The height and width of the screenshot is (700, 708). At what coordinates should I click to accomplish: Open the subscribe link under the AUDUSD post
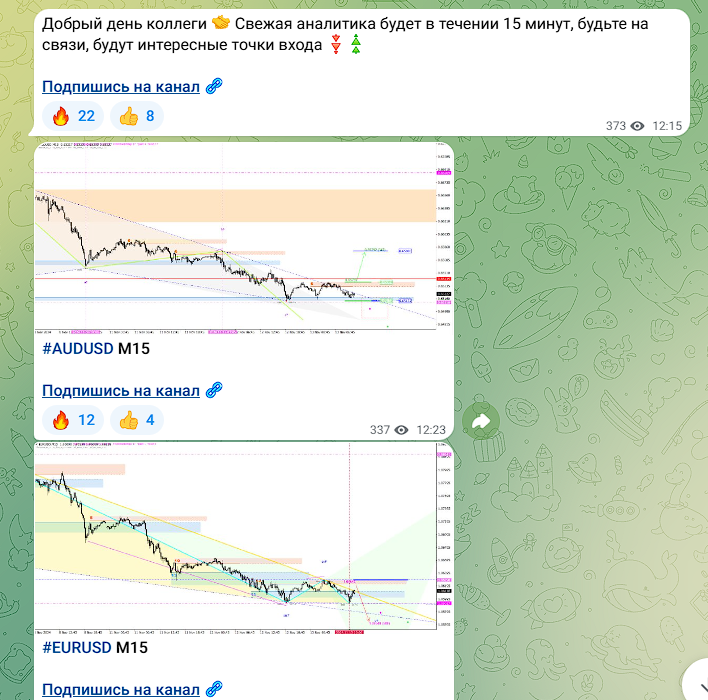click(121, 390)
